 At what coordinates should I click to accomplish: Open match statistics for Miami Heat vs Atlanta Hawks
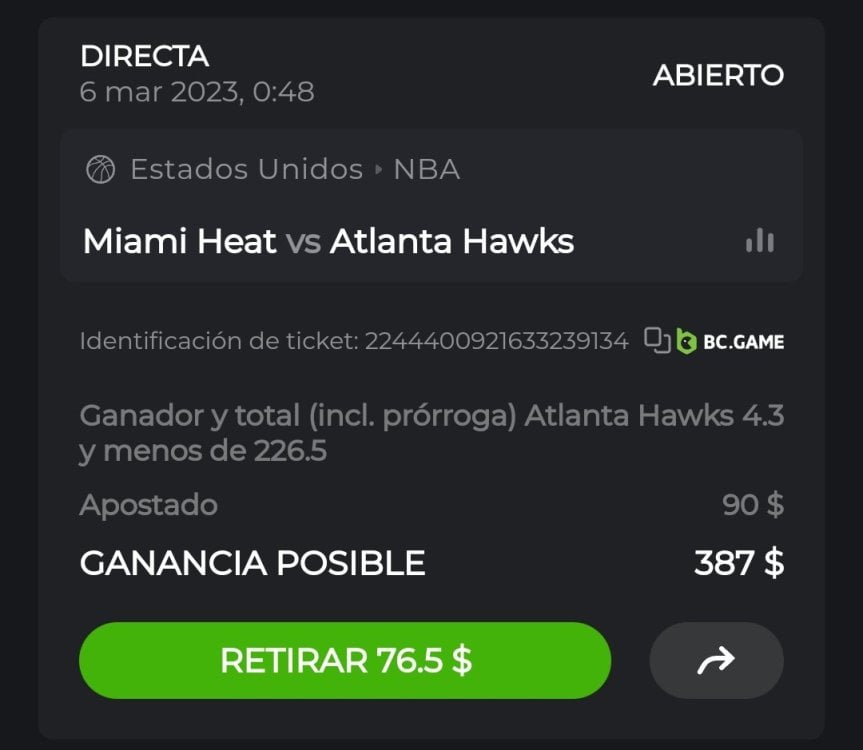click(760, 241)
